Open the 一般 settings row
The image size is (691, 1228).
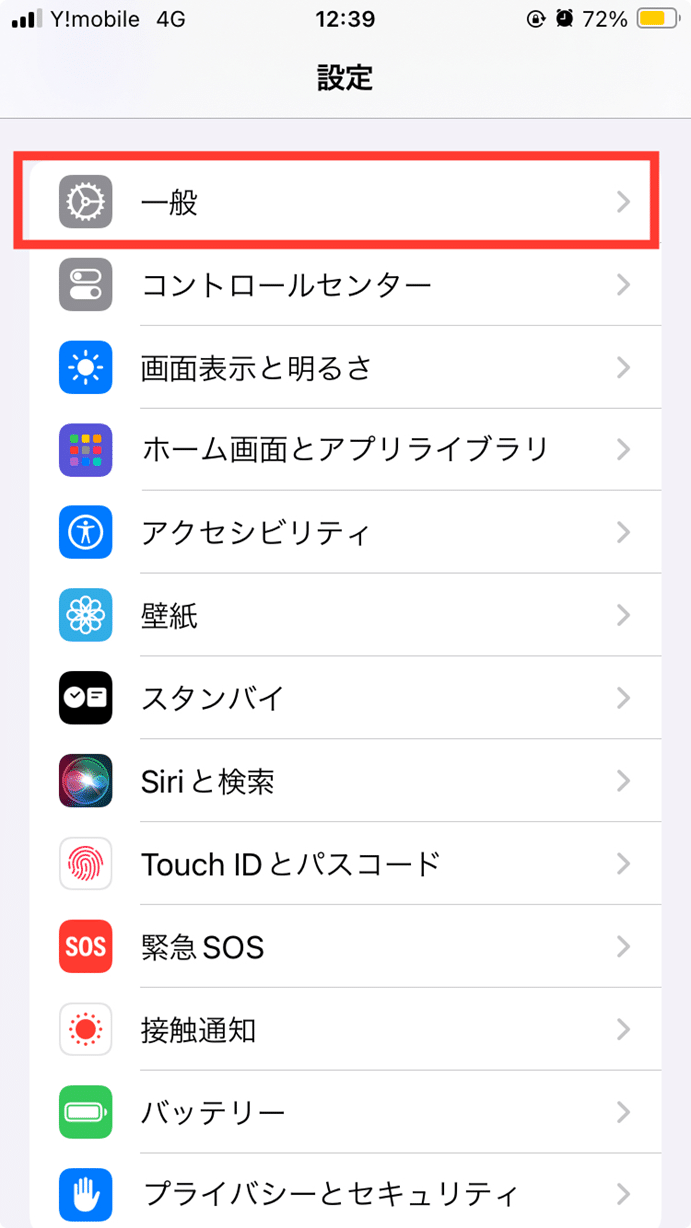pos(345,202)
